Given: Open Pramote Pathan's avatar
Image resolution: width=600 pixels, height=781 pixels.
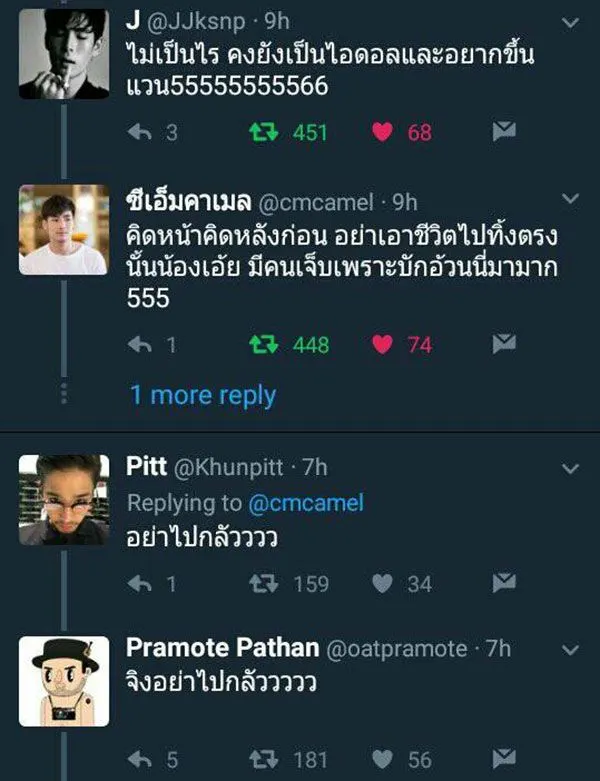Looking at the screenshot, I should [63, 680].
